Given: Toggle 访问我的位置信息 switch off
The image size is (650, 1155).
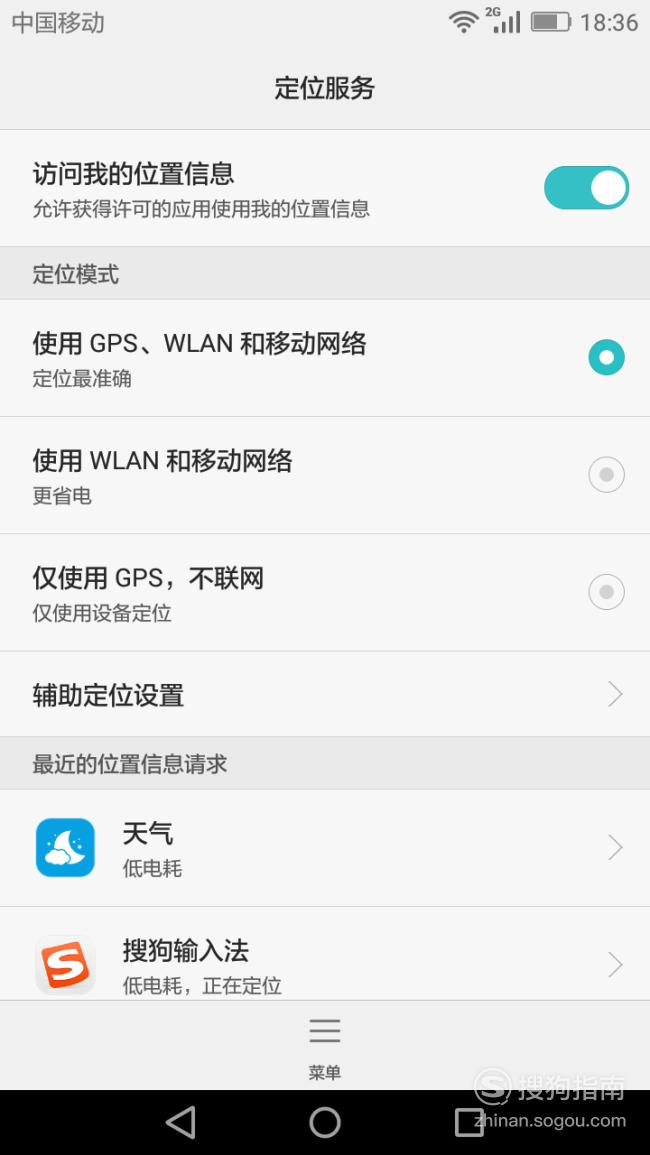Looking at the screenshot, I should [586, 188].
